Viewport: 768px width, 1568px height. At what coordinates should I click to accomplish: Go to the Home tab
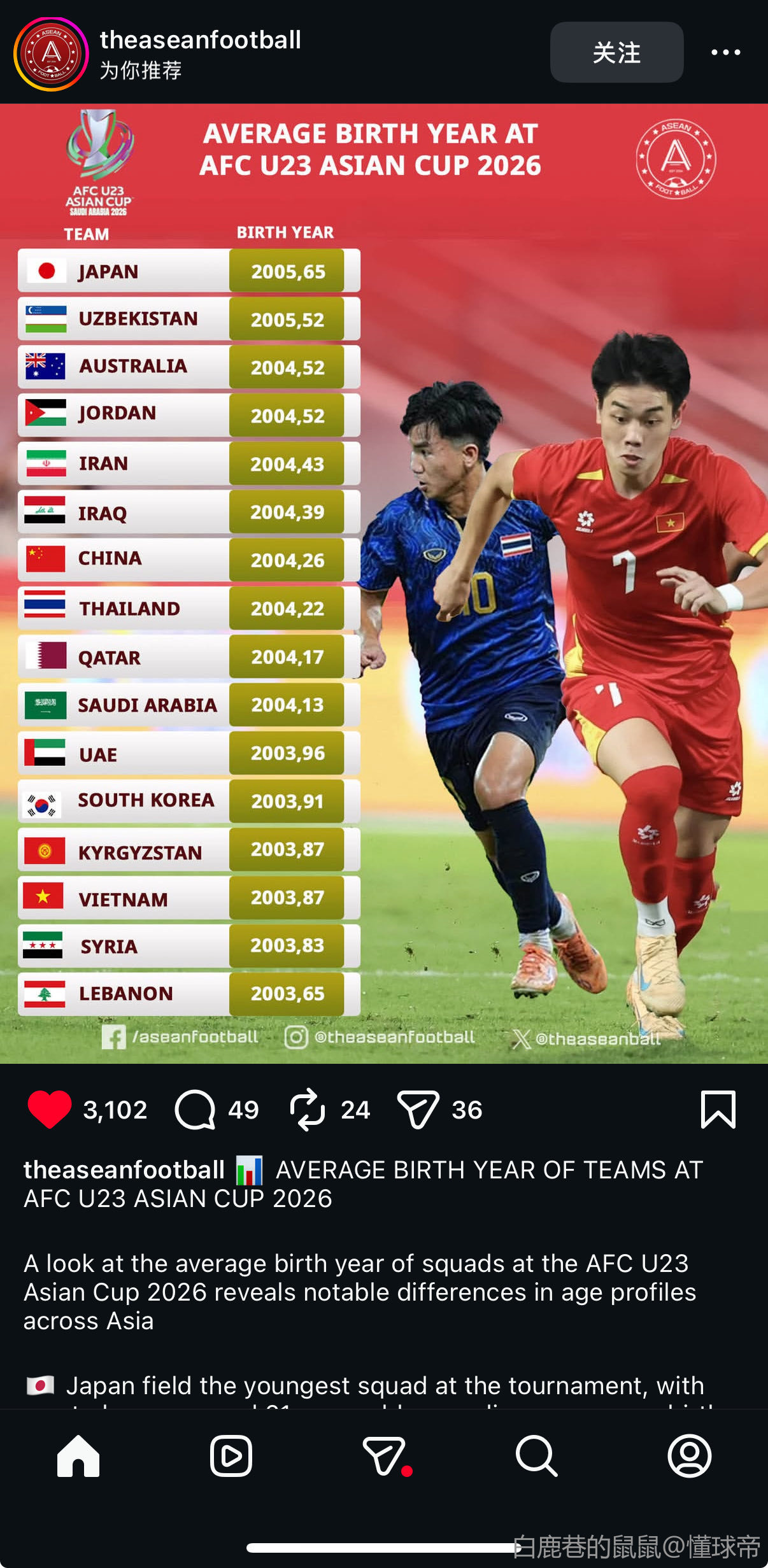pos(78,1455)
